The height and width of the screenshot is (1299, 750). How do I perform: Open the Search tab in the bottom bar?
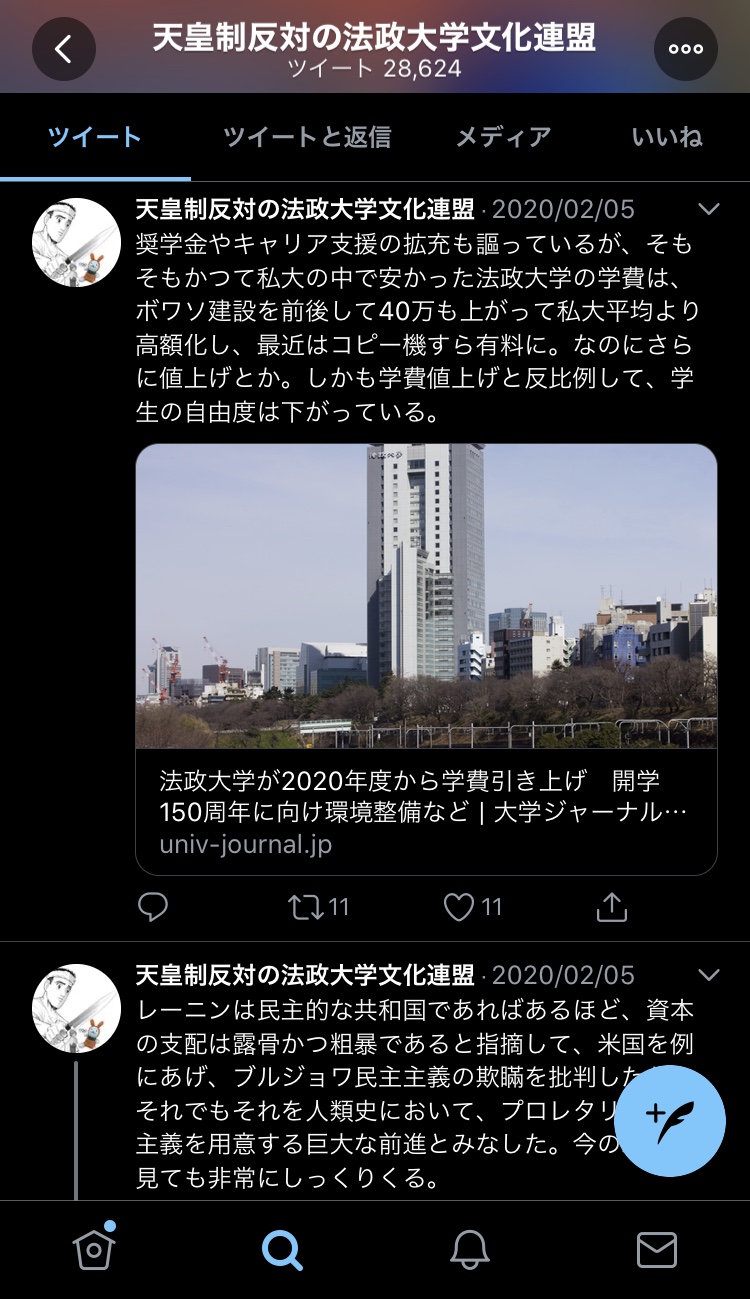[281, 1249]
